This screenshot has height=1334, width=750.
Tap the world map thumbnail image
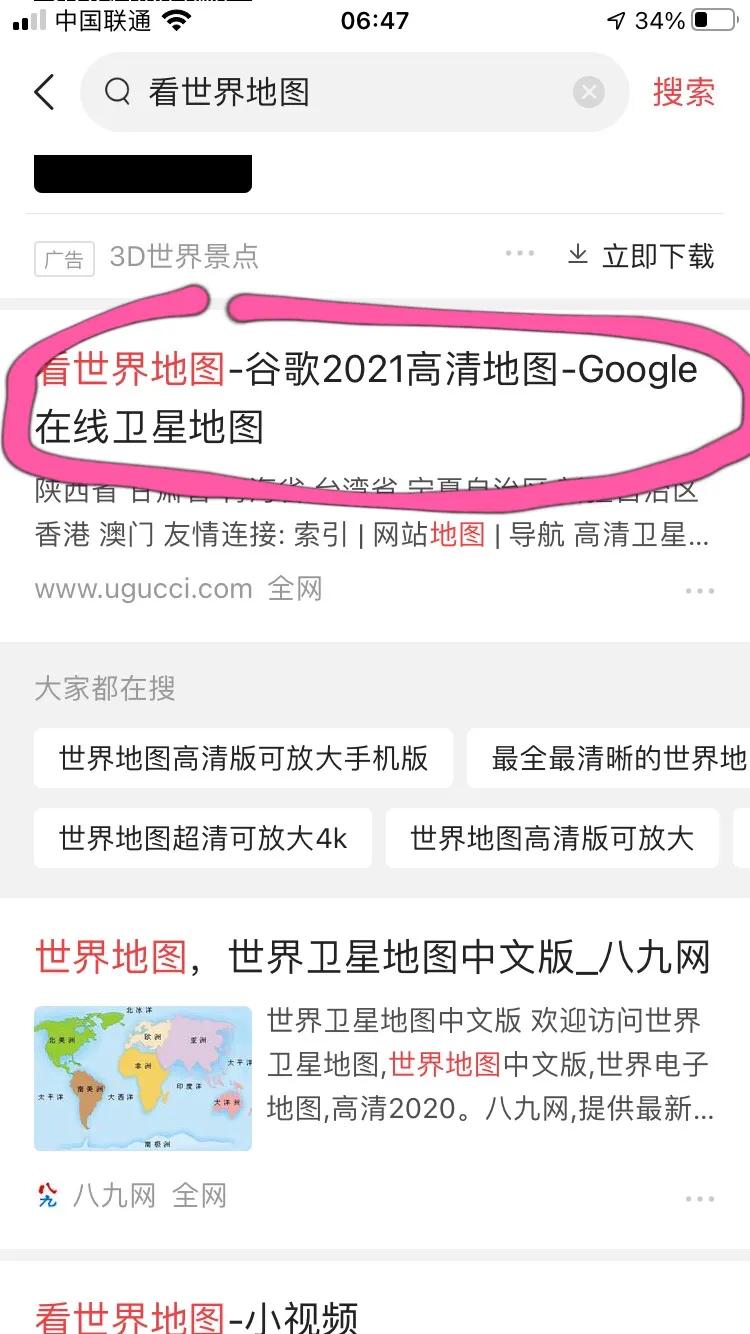[x=143, y=1077]
